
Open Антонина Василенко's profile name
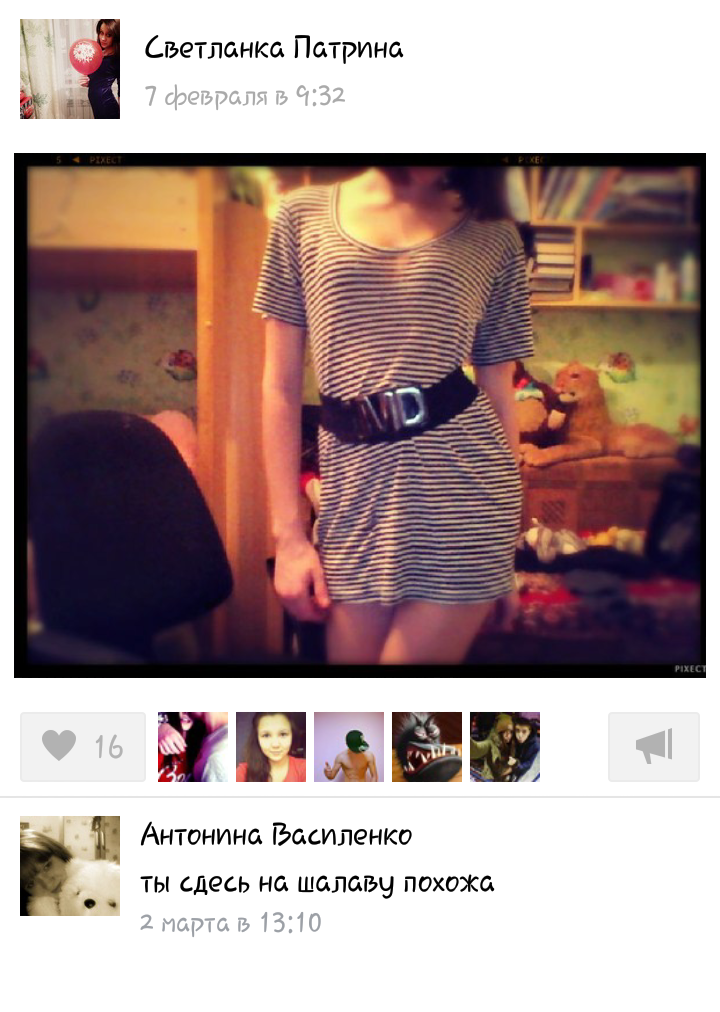click(x=276, y=835)
